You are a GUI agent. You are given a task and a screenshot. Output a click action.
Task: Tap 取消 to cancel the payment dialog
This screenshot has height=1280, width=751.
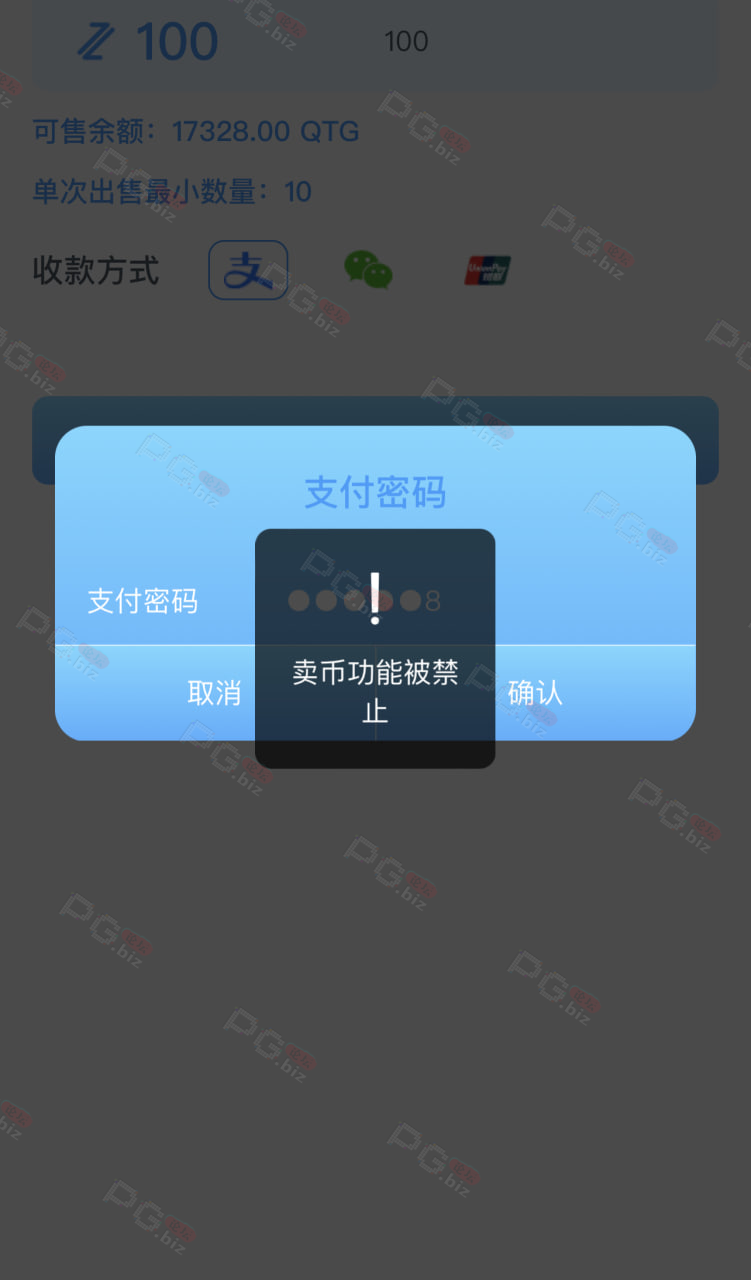pyautogui.click(x=214, y=693)
